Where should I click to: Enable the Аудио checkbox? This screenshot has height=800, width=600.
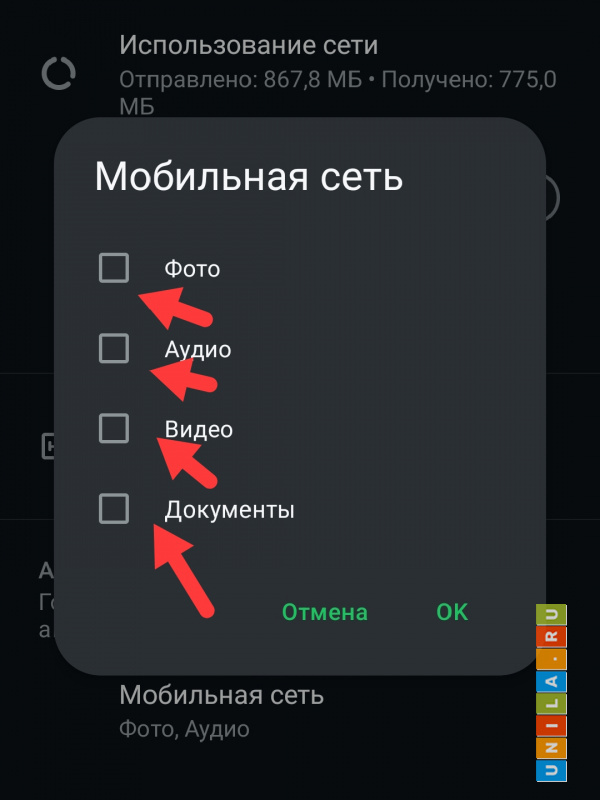(114, 349)
